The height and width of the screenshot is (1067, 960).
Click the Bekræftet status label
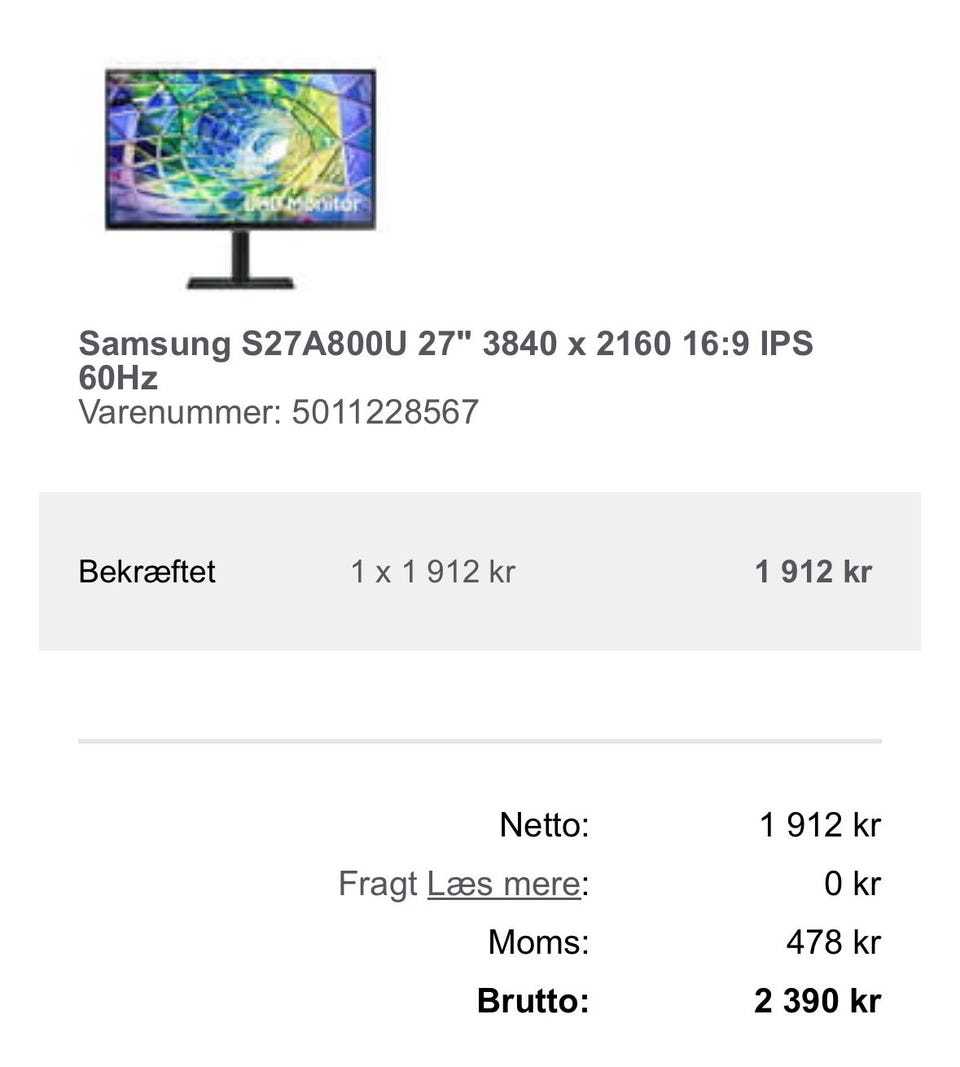point(147,571)
